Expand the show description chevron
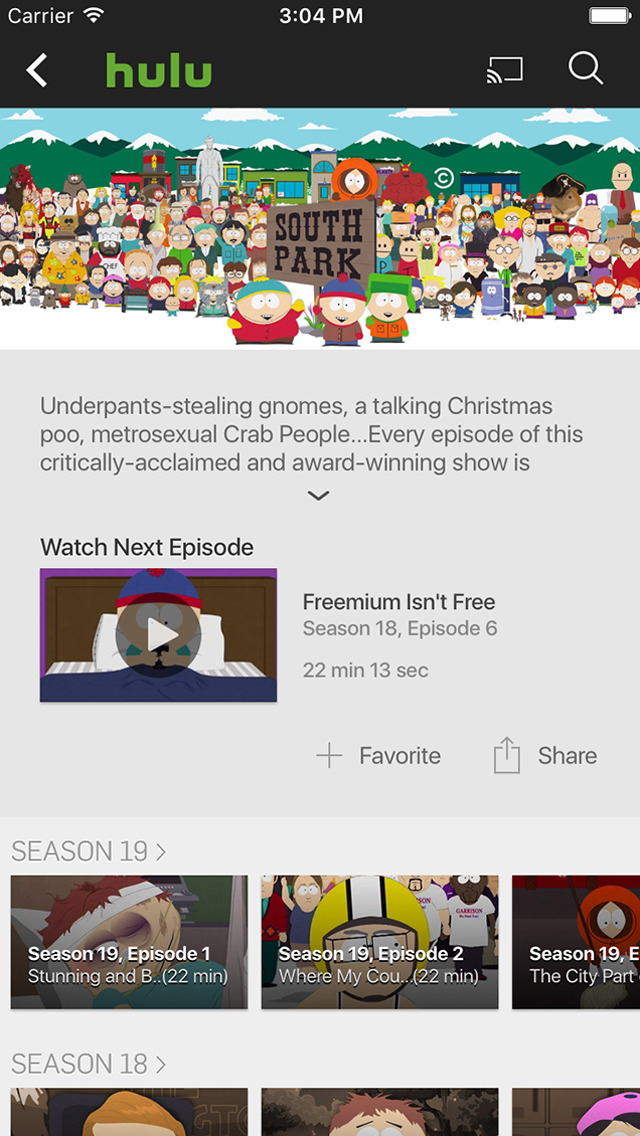Viewport: 640px width, 1136px height. pos(318,496)
